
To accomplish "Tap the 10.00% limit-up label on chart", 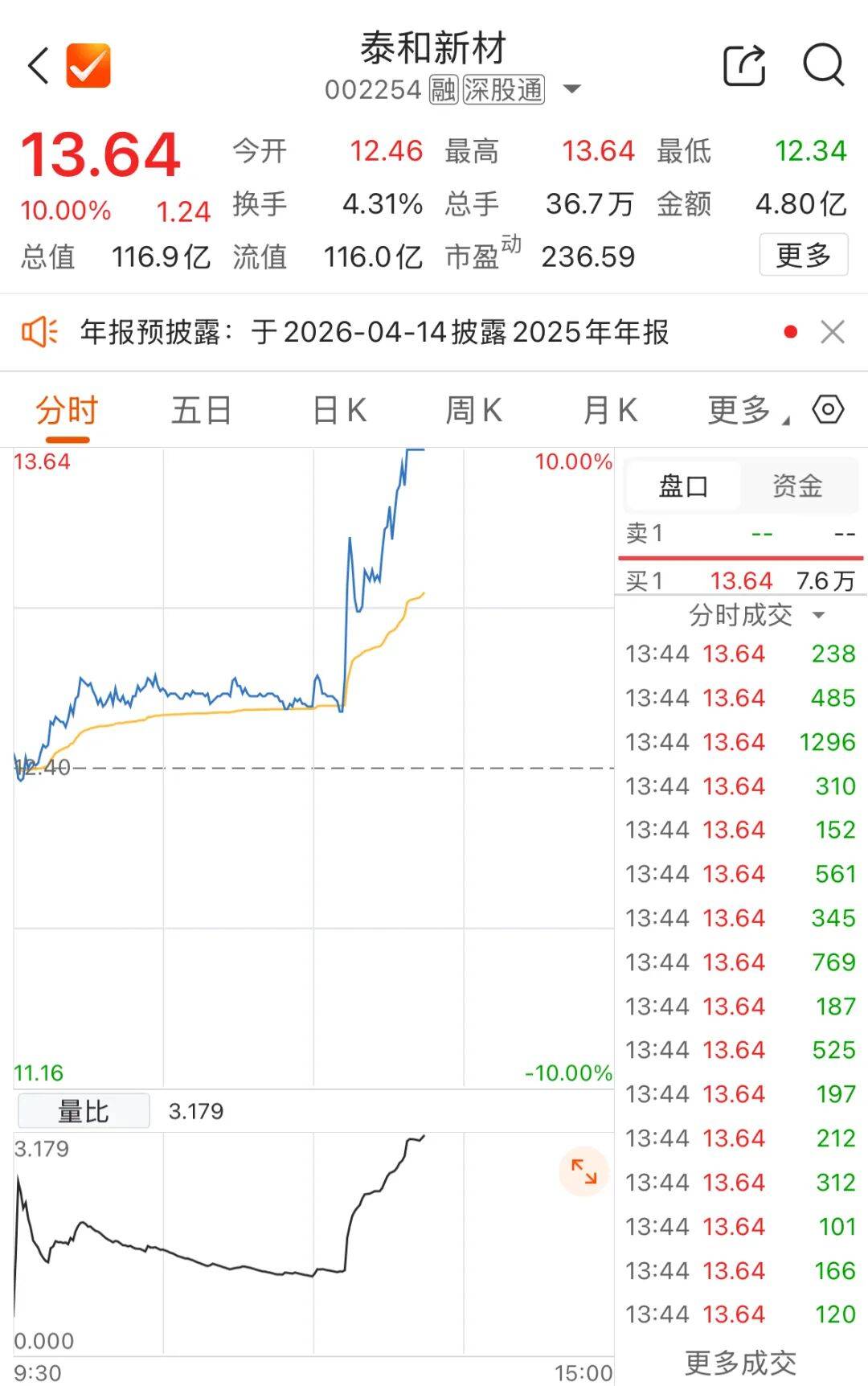I will coord(573,461).
